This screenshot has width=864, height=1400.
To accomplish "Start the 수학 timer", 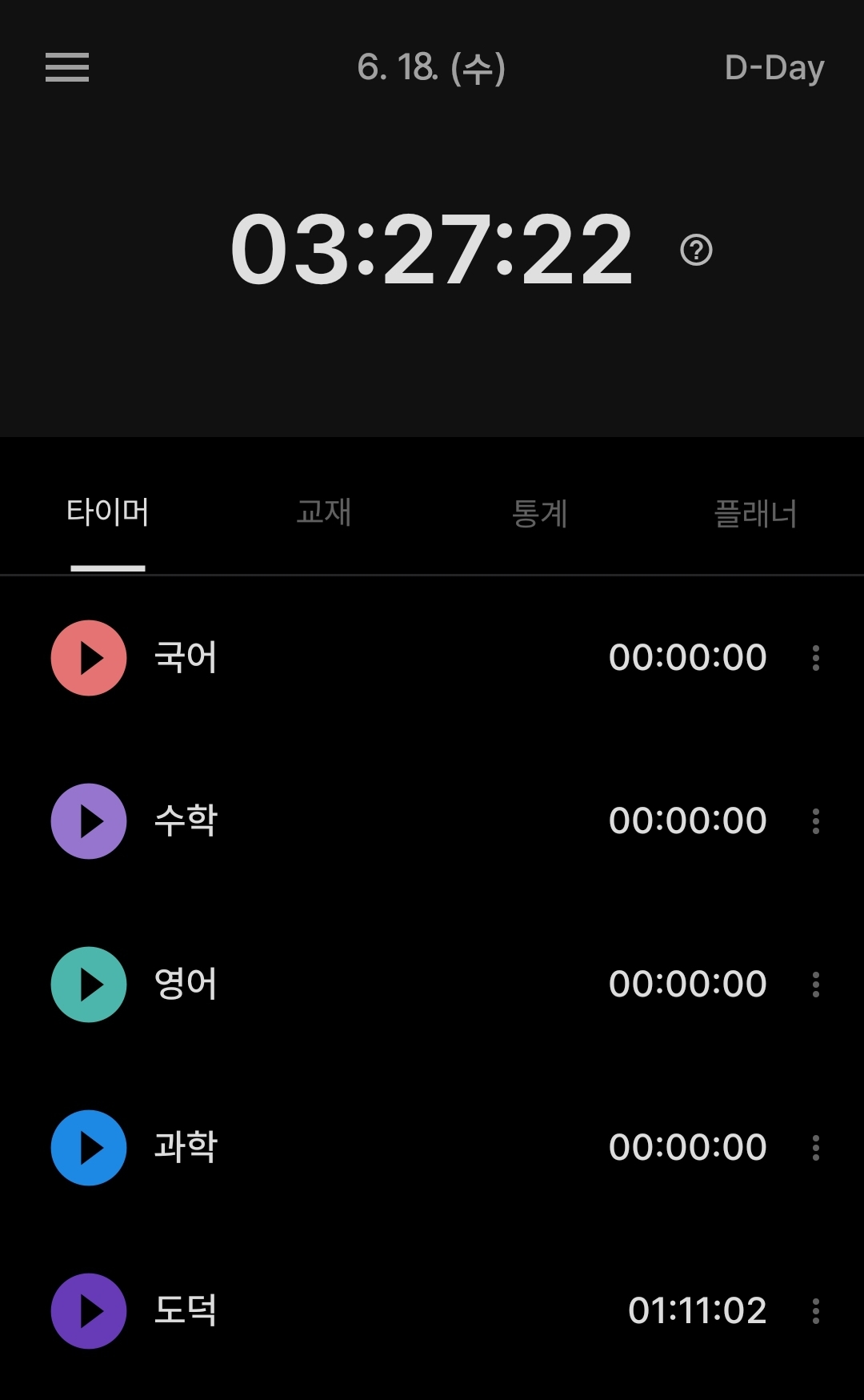I will (89, 821).
